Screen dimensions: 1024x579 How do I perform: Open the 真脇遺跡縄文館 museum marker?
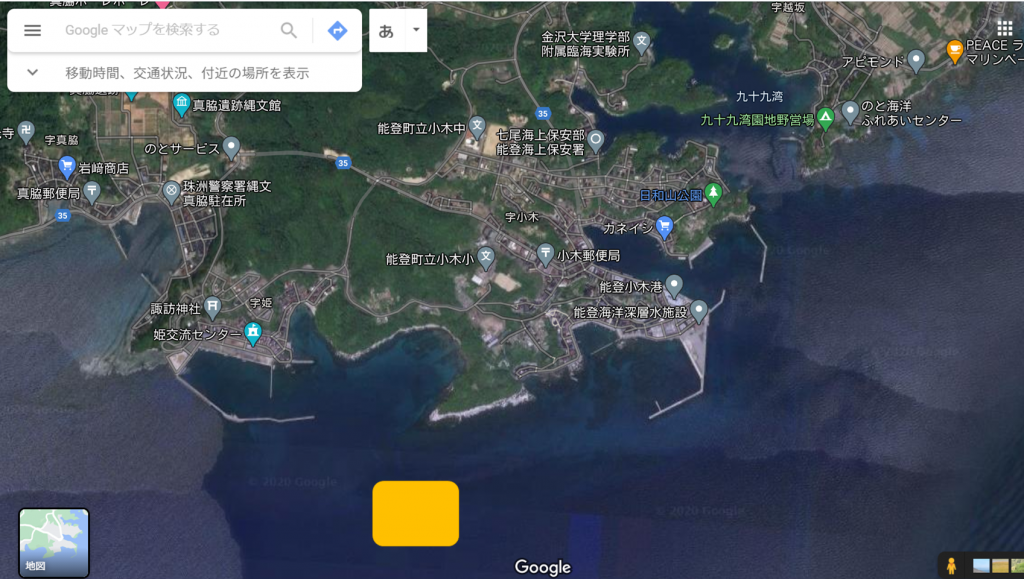[182, 103]
